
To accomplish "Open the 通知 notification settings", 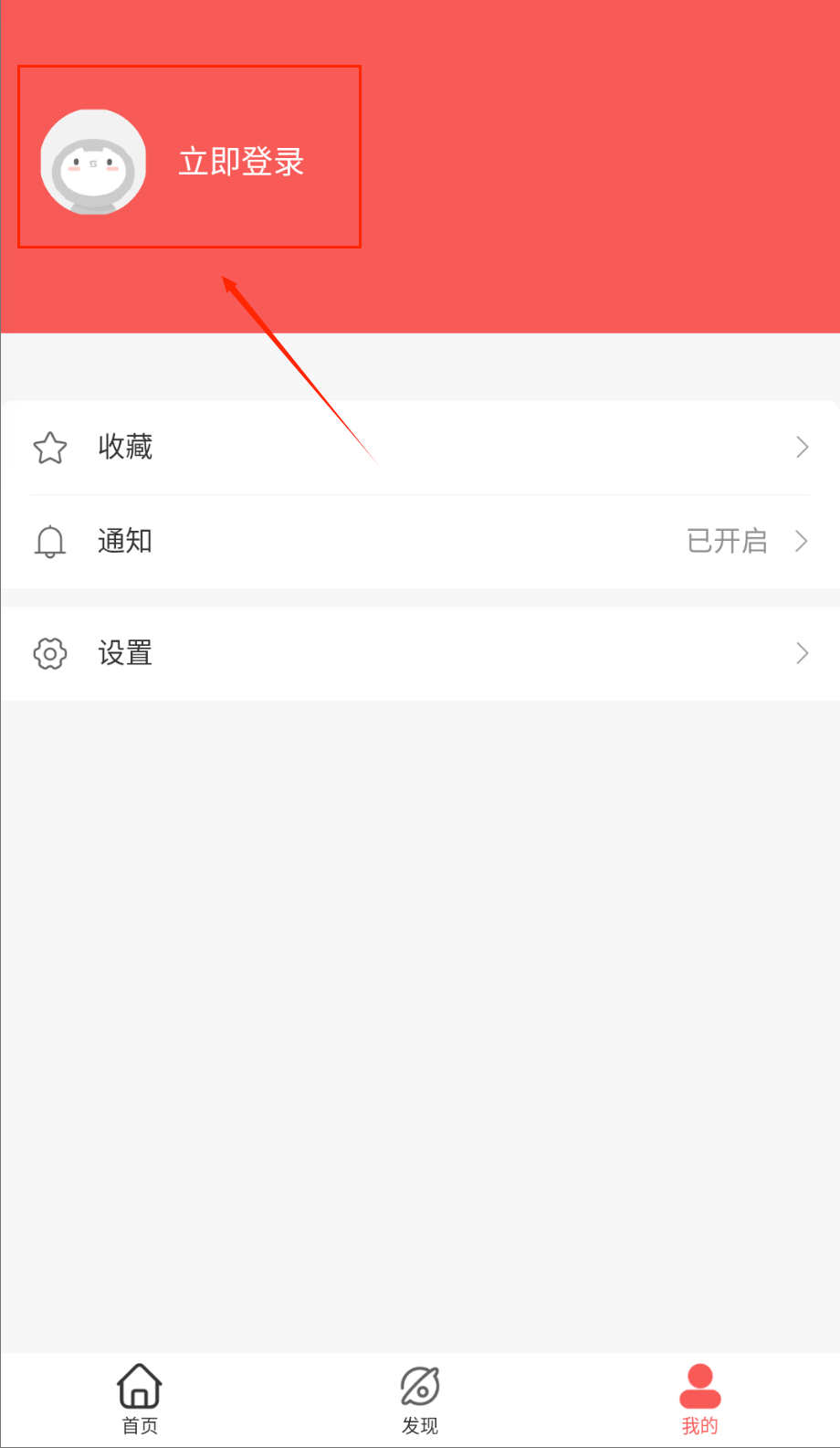I will click(420, 542).
